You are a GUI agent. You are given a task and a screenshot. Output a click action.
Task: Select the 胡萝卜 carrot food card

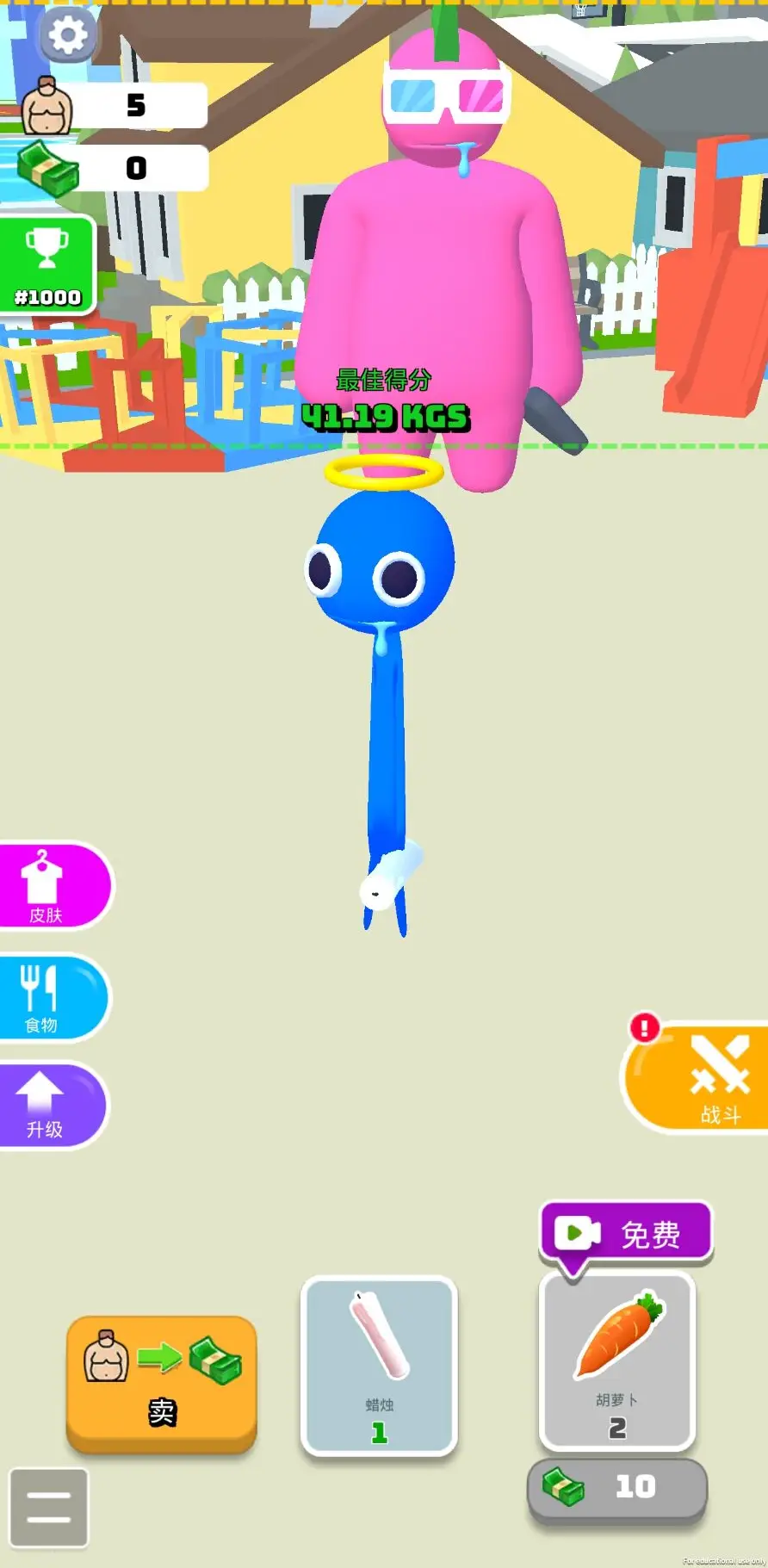click(616, 1362)
